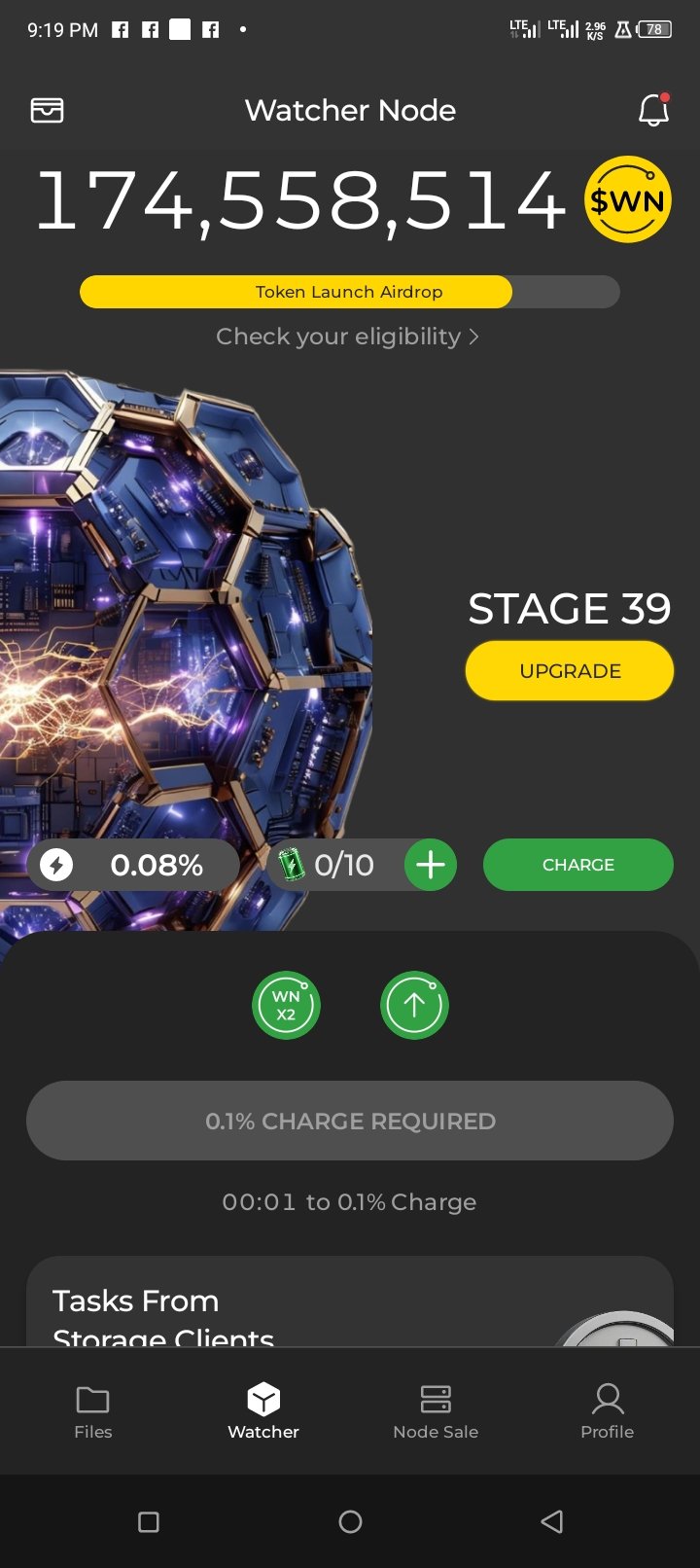700x1568 pixels.
Task: Switch to the Node Sale tab
Action: tap(436, 1411)
